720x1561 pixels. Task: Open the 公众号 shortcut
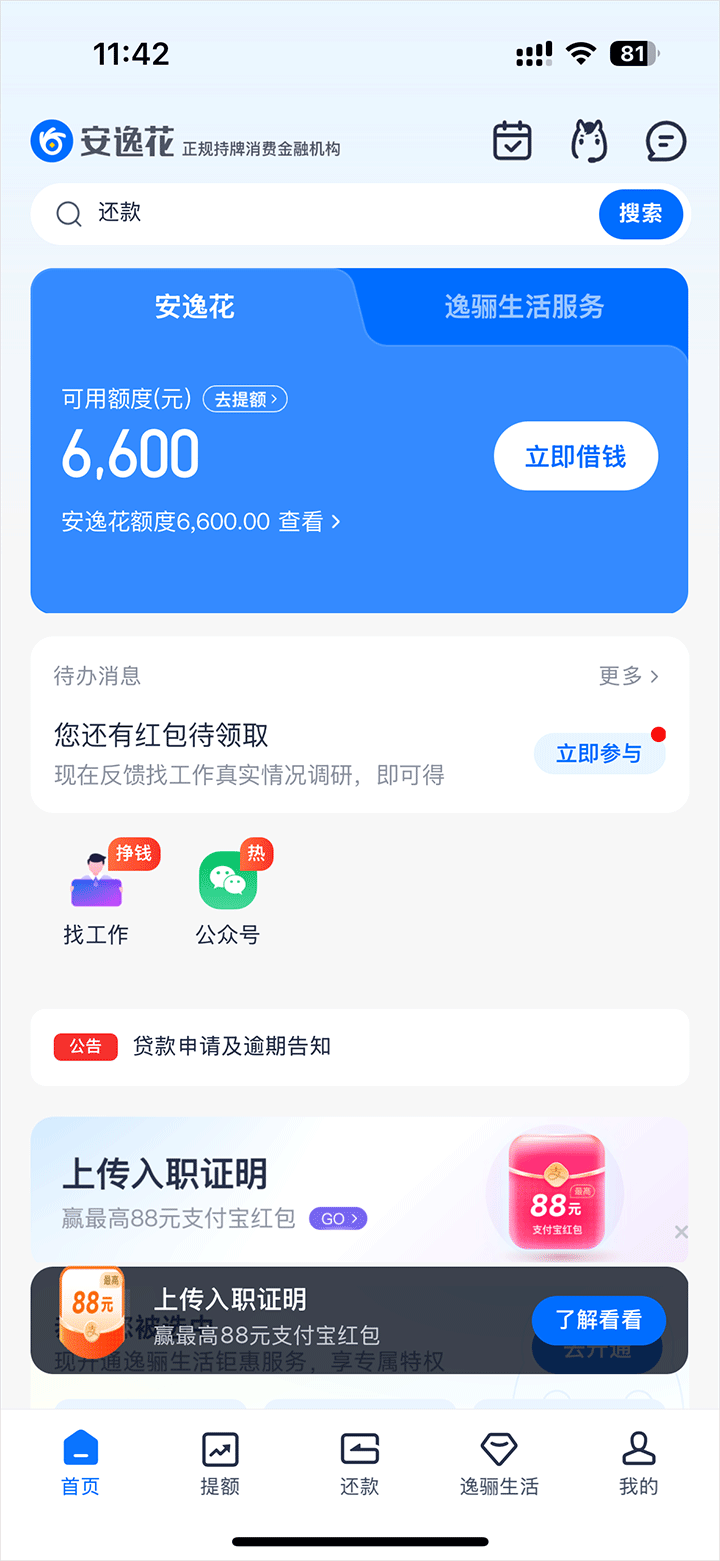228,896
